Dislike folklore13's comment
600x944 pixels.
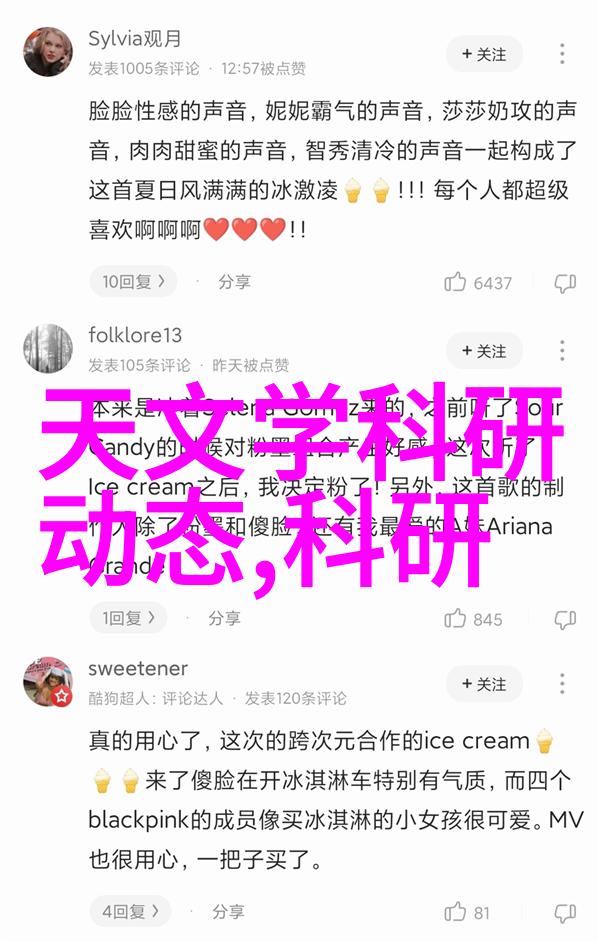point(565,619)
